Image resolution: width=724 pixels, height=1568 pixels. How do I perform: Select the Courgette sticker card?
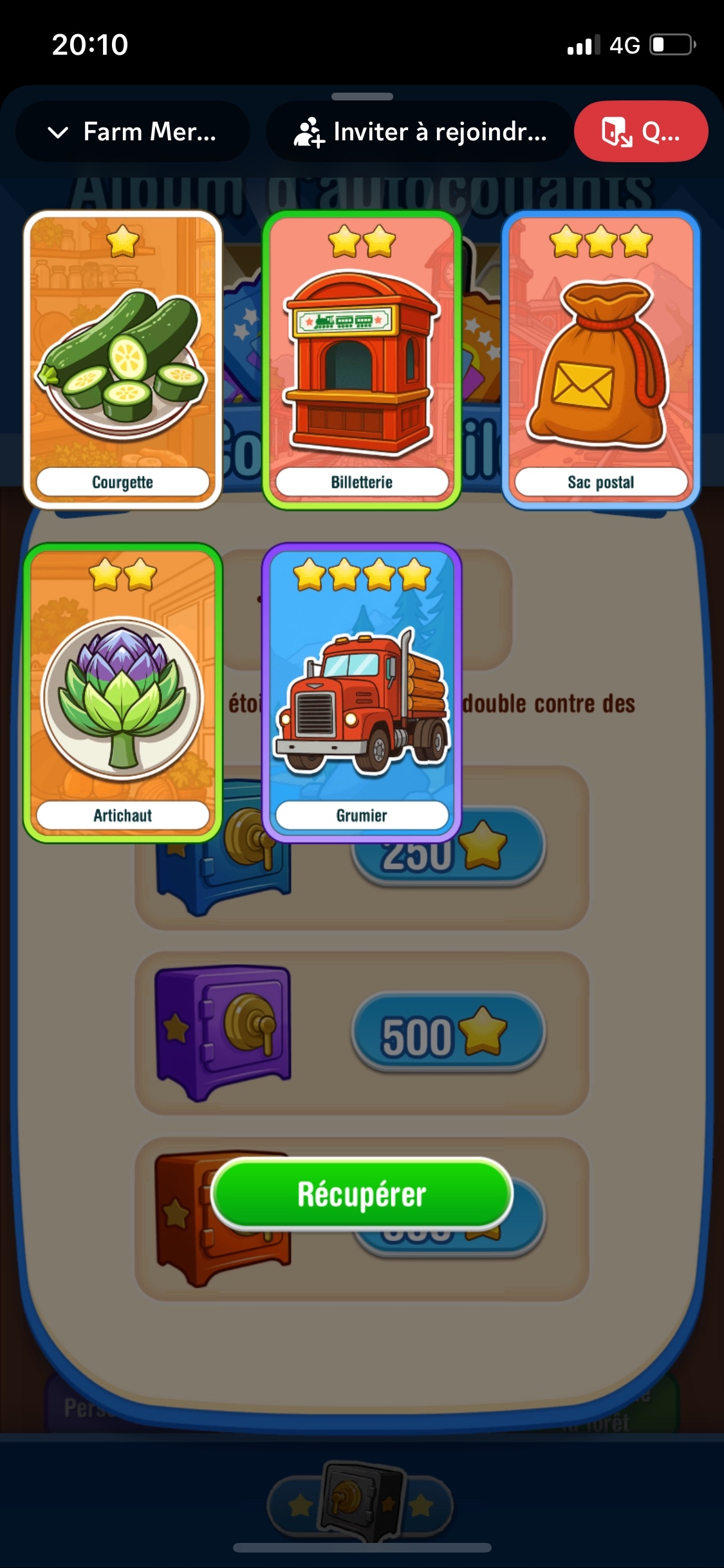pos(123,359)
